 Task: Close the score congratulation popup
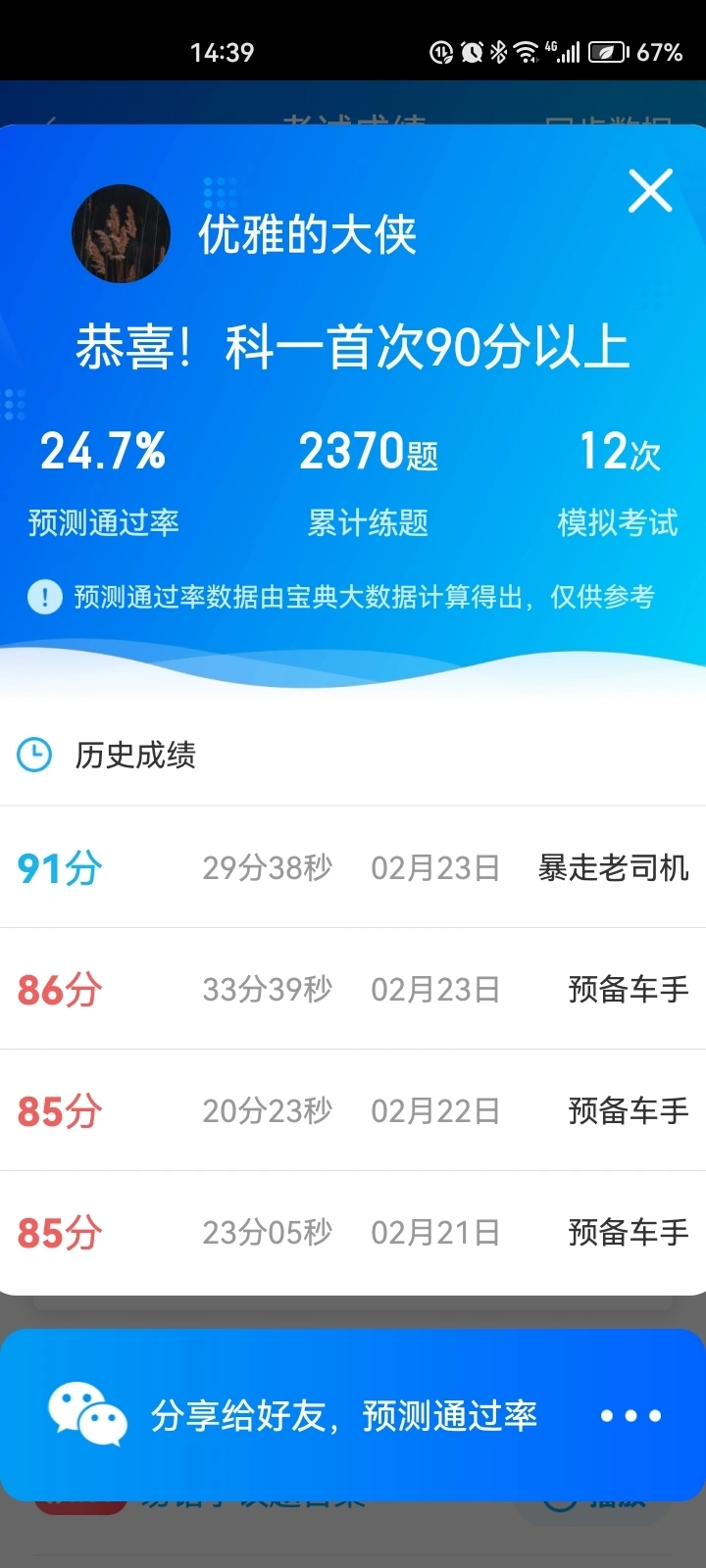(x=650, y=190)
